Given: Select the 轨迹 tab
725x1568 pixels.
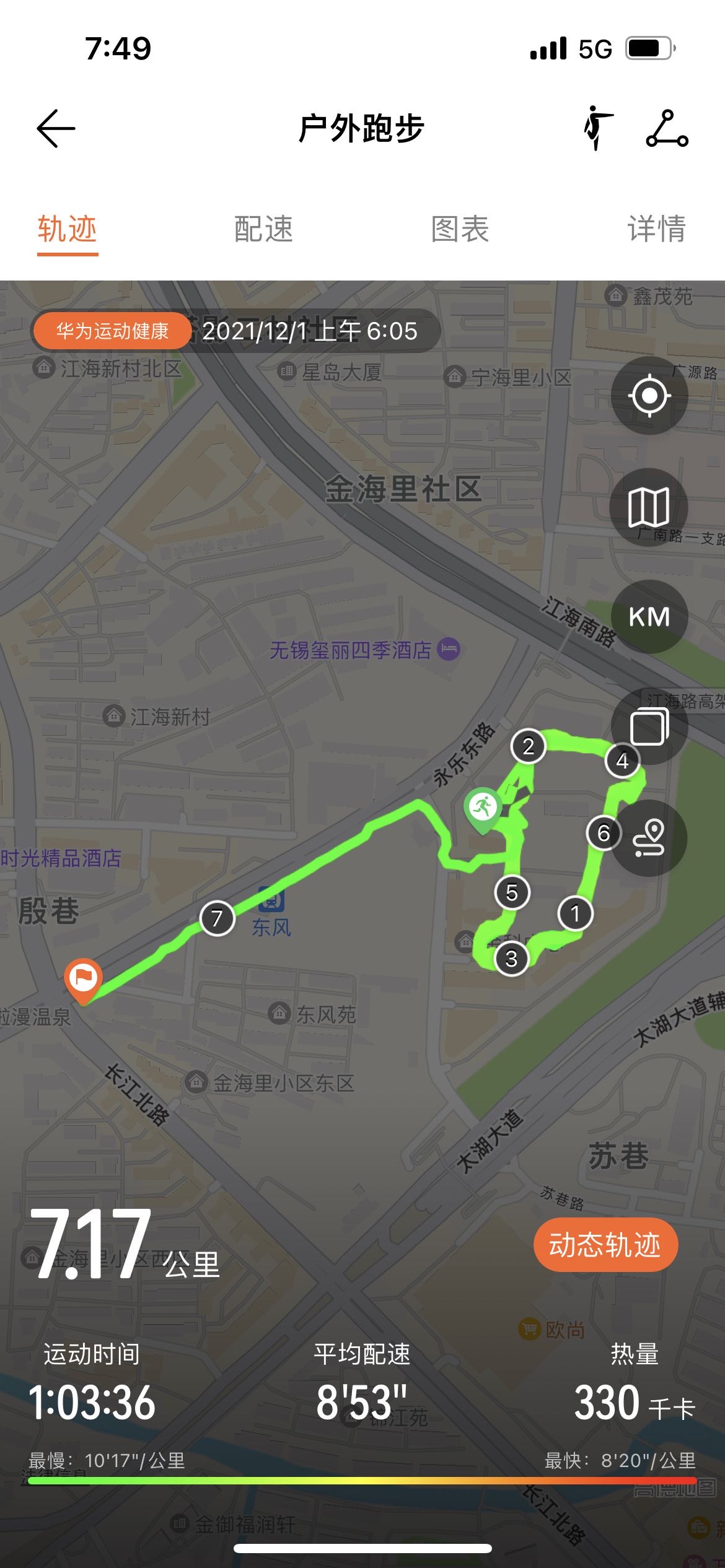Looking at the screenshot, I should (x=67, y=229).
